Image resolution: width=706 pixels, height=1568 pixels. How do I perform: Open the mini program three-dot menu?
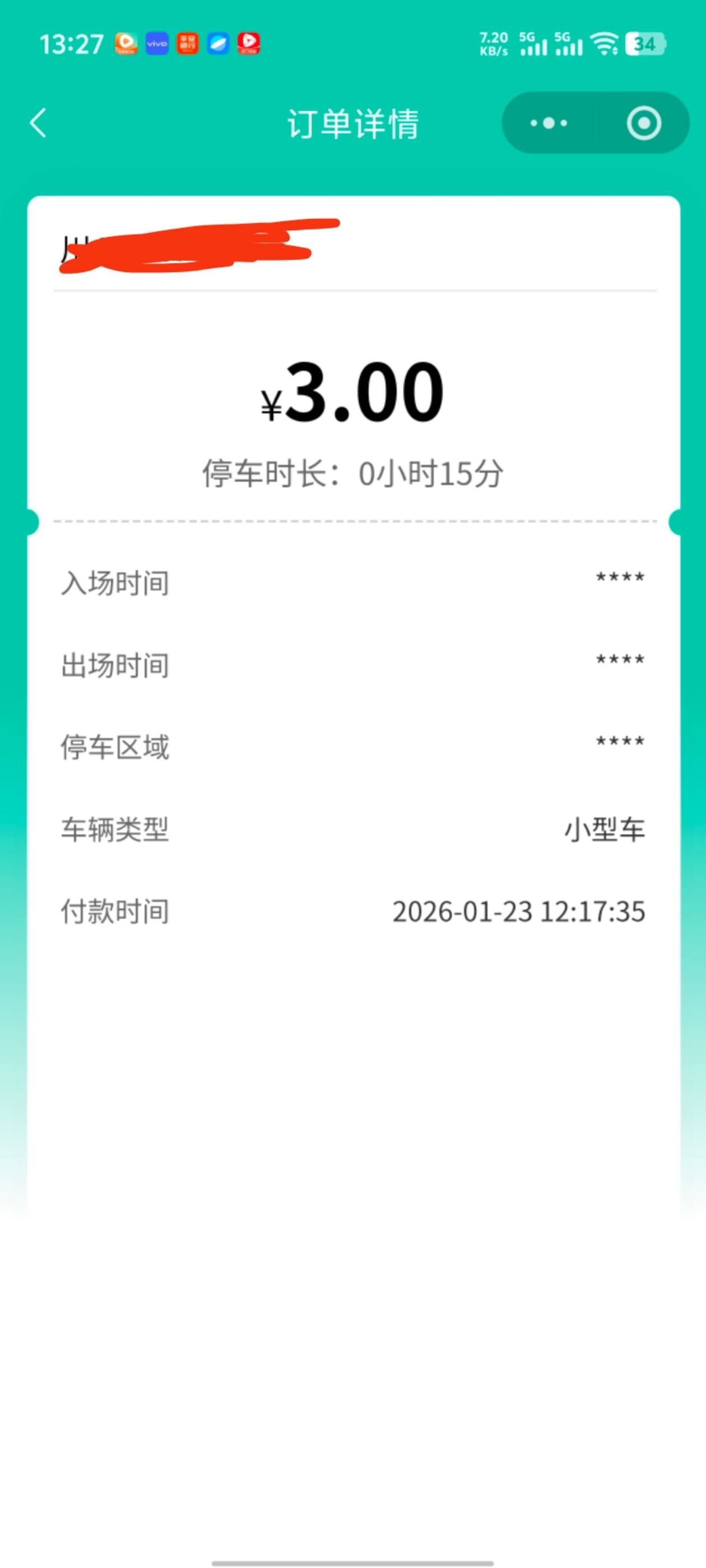(548, 123)
